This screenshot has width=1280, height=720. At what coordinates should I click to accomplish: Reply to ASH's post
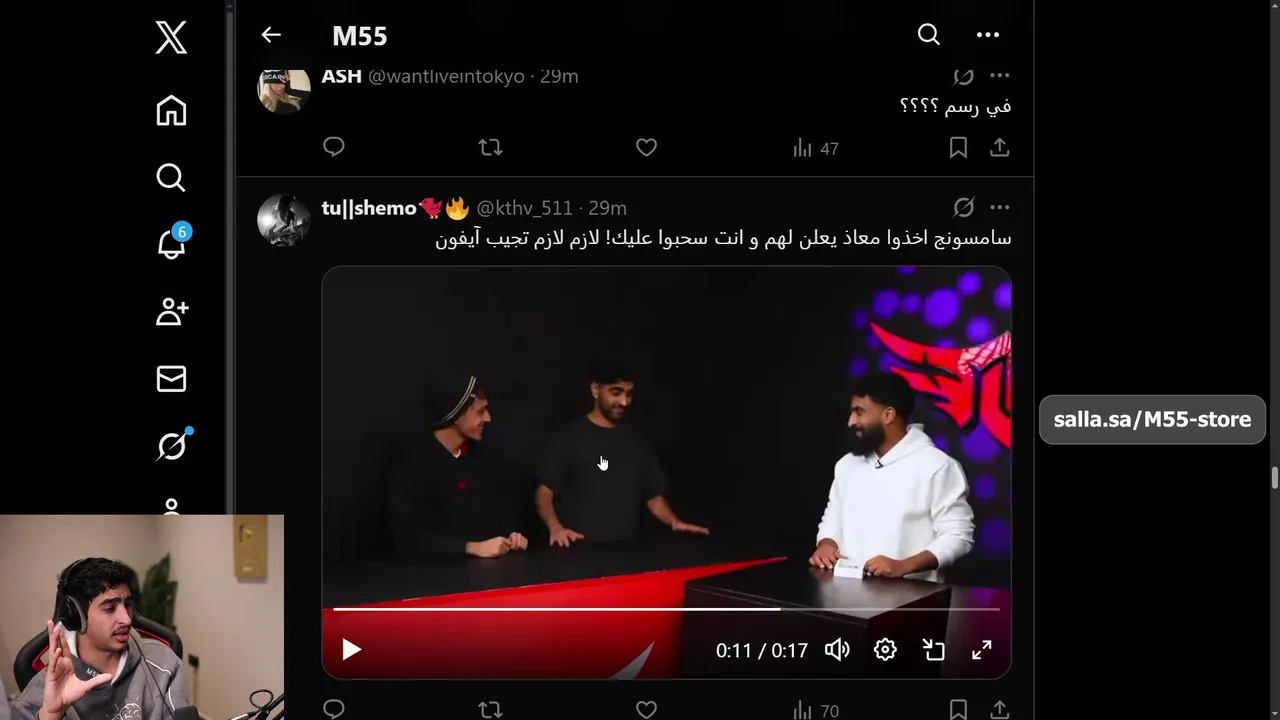click(x=334, y=148)
